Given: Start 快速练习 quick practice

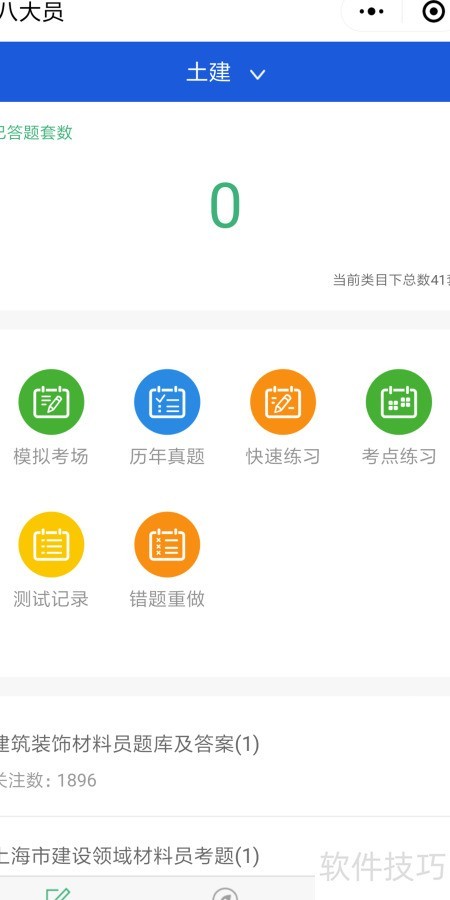Looking at the screenshot, I should [283, 417].
